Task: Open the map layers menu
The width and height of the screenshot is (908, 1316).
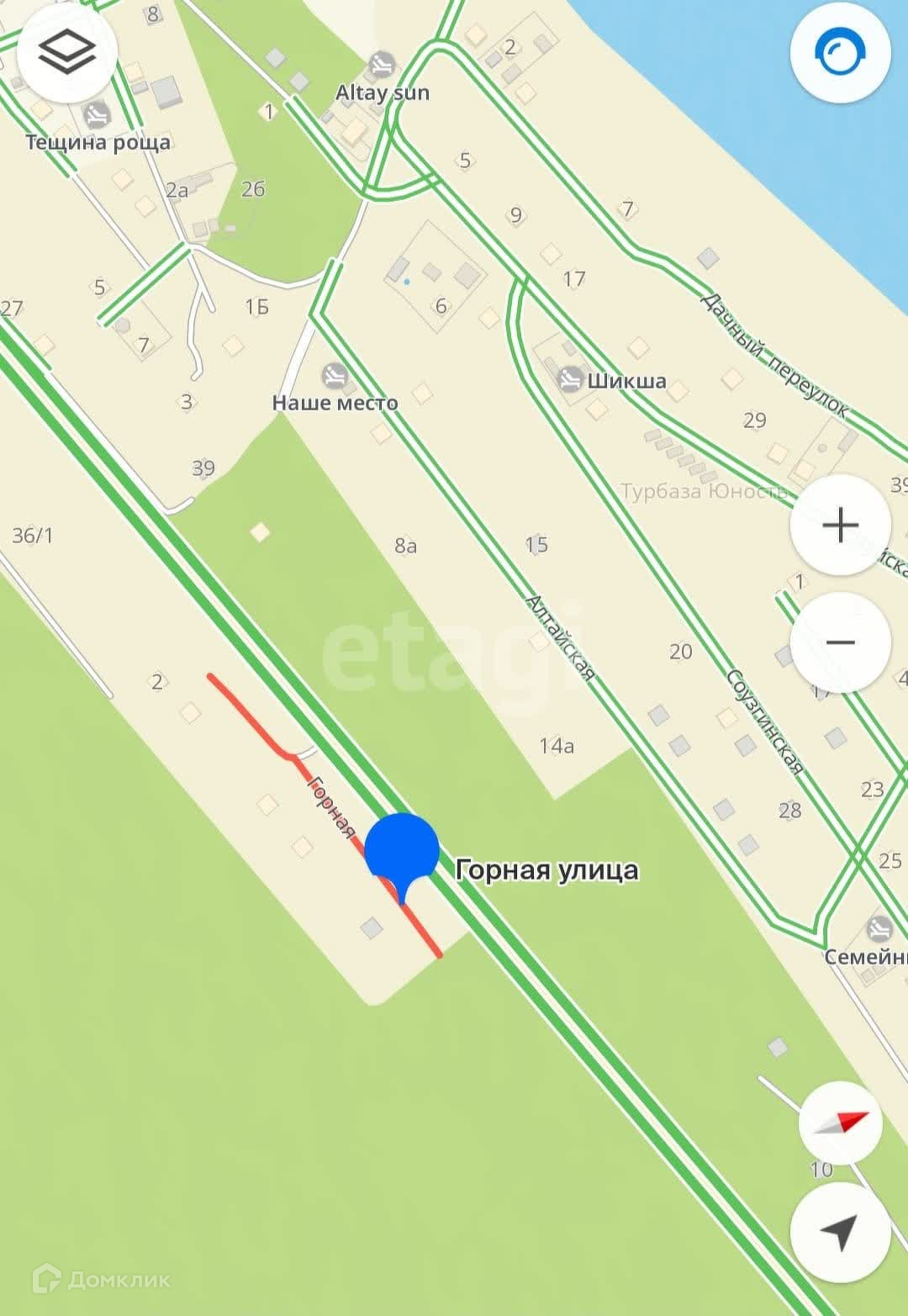Action: 66,54
